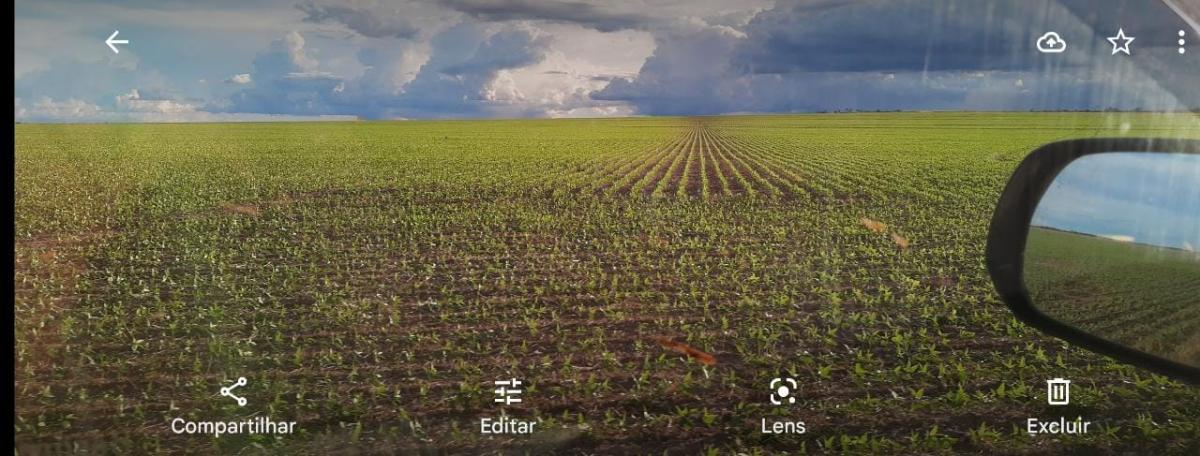Delete the photo using Excluir
1200x456 pixels.
pyautogui.click(x=1058, y=405)
